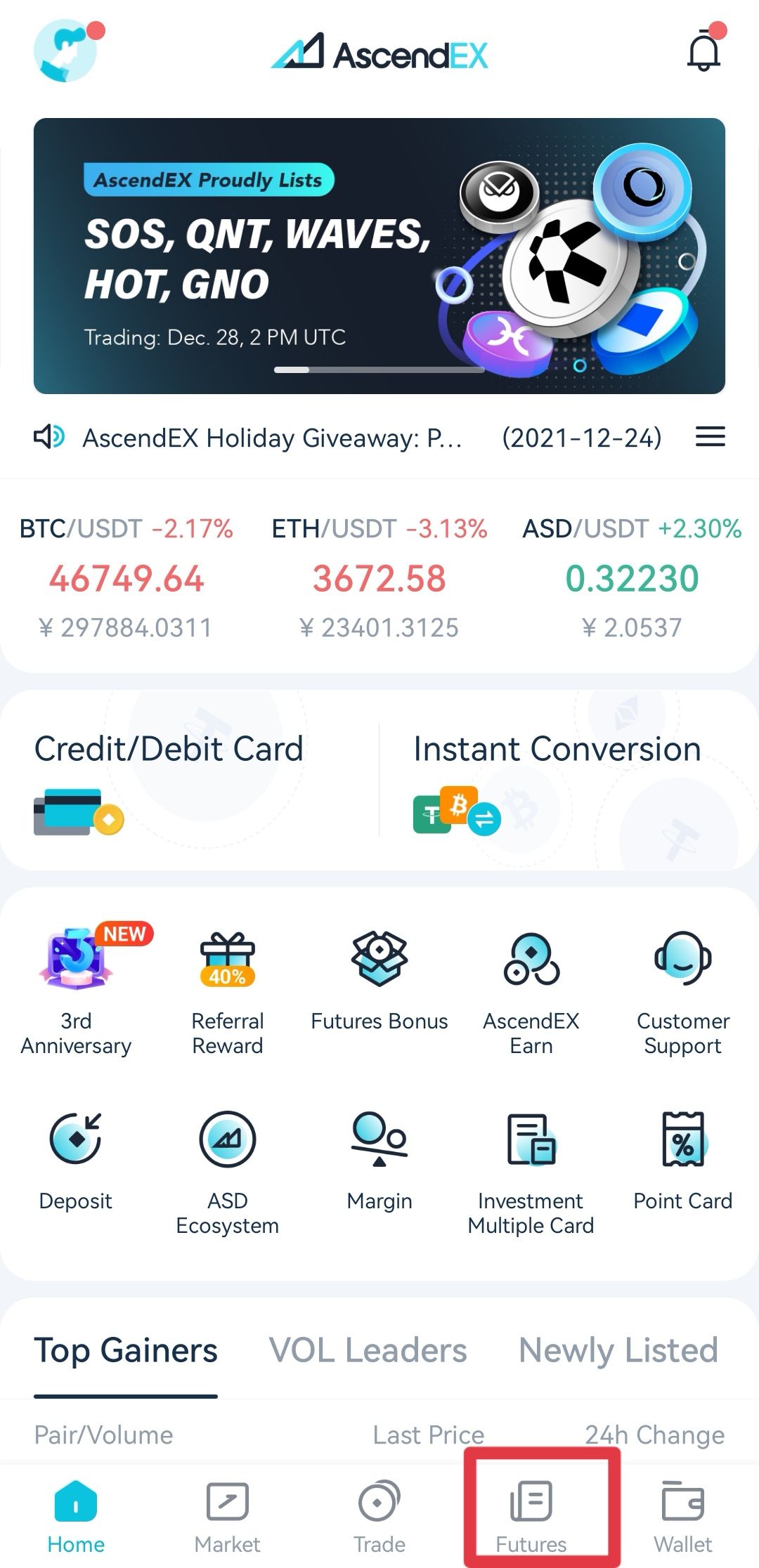
Task: Go to Wallet in the bottom navigation
Action: (683, 1515)
